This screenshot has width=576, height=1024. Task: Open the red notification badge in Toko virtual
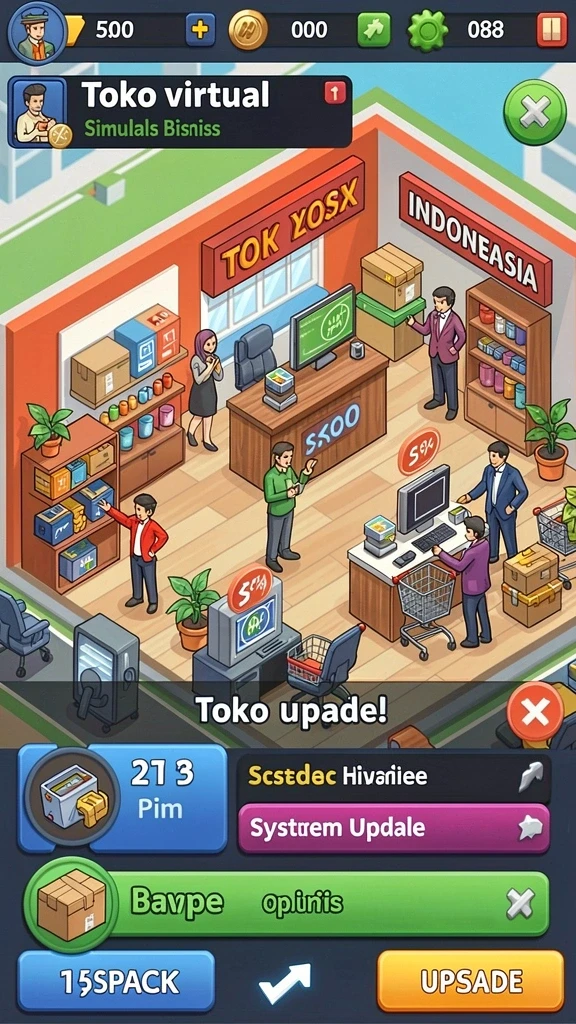(x=334, y=94)
